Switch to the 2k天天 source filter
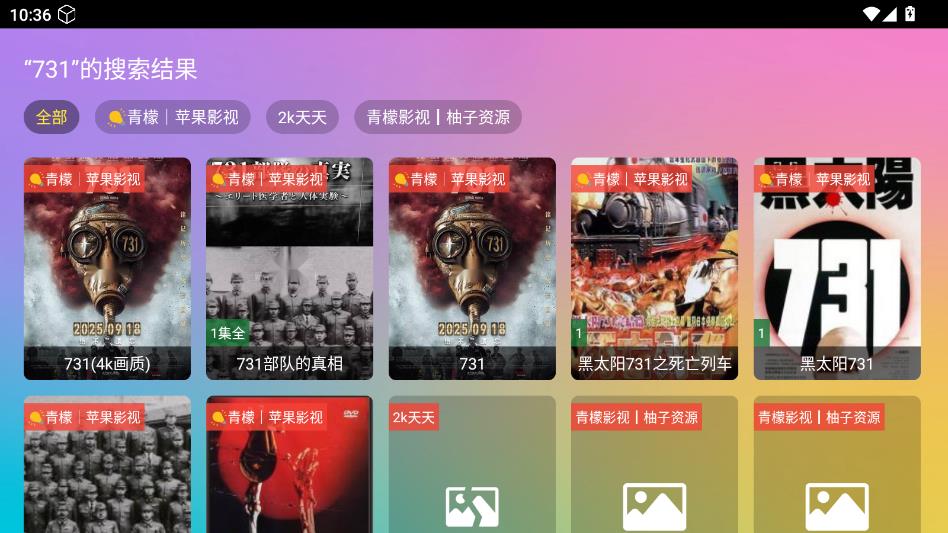The height and width of the screenshot is (533, 948). coord(302,117)
